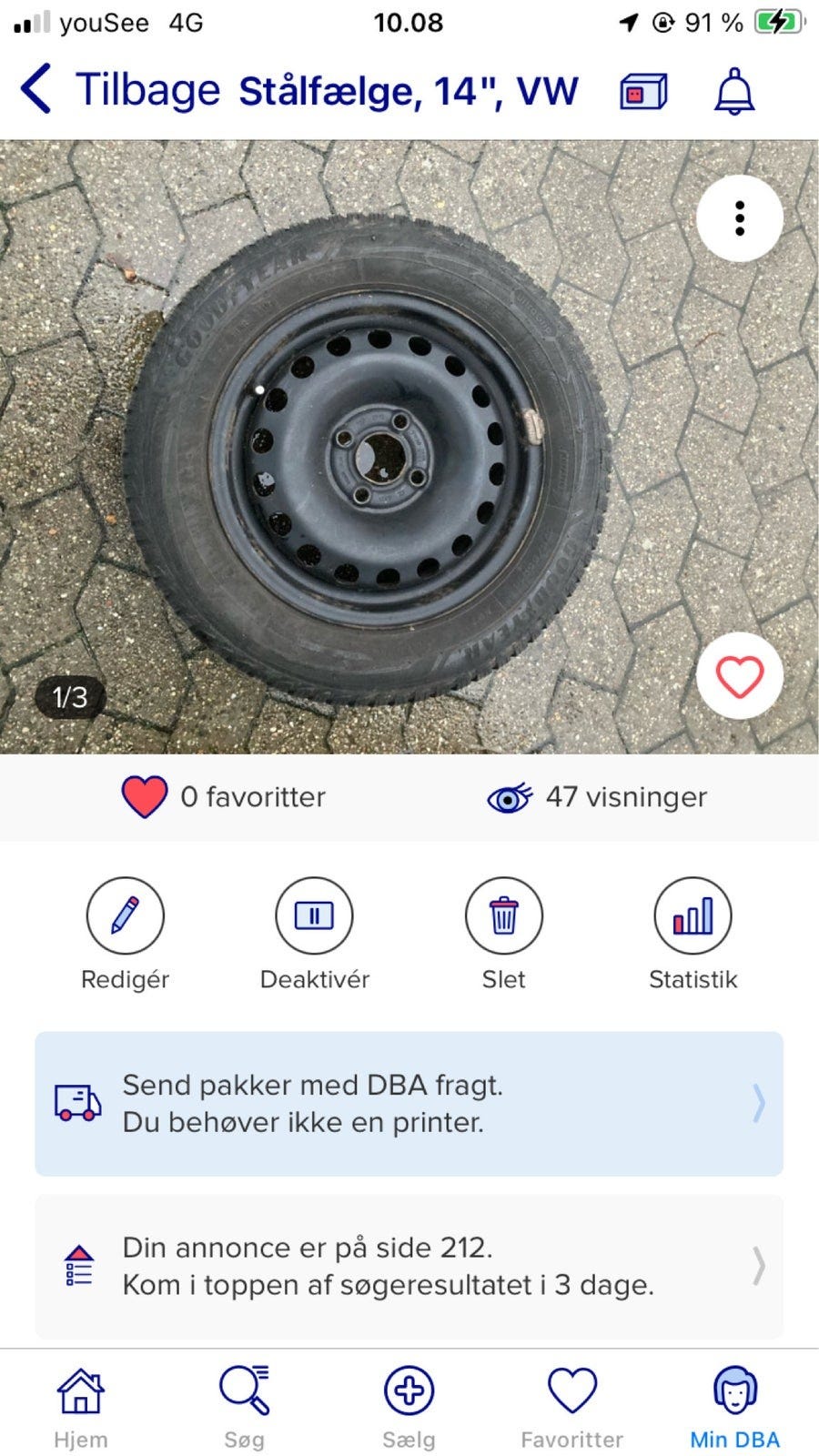The image size is (819, 1456).
Task: Switch to the Søg tab
Action: click(x=244, y=1406)
